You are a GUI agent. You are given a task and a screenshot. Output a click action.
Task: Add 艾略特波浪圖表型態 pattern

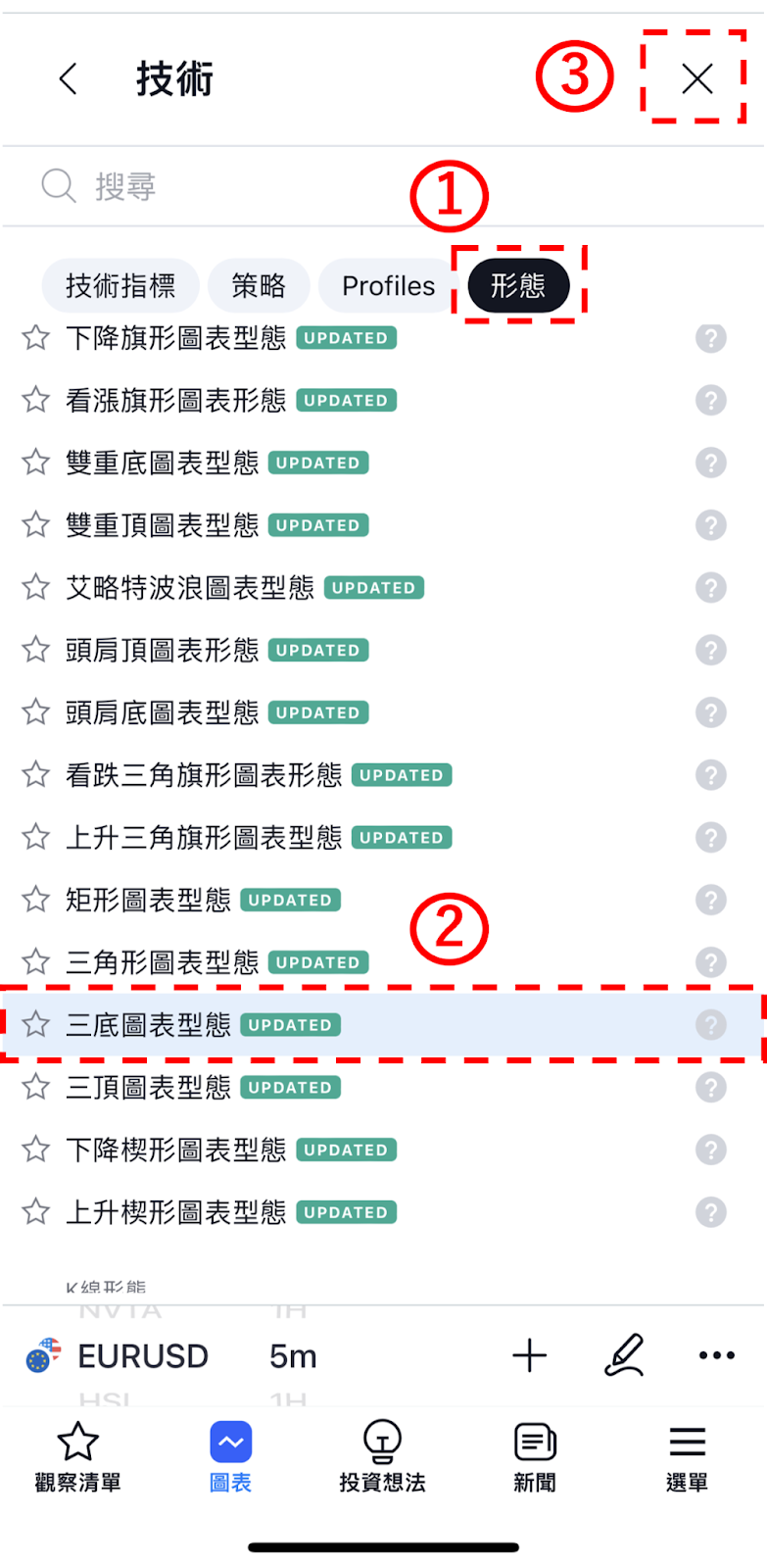tap(382, 588)
